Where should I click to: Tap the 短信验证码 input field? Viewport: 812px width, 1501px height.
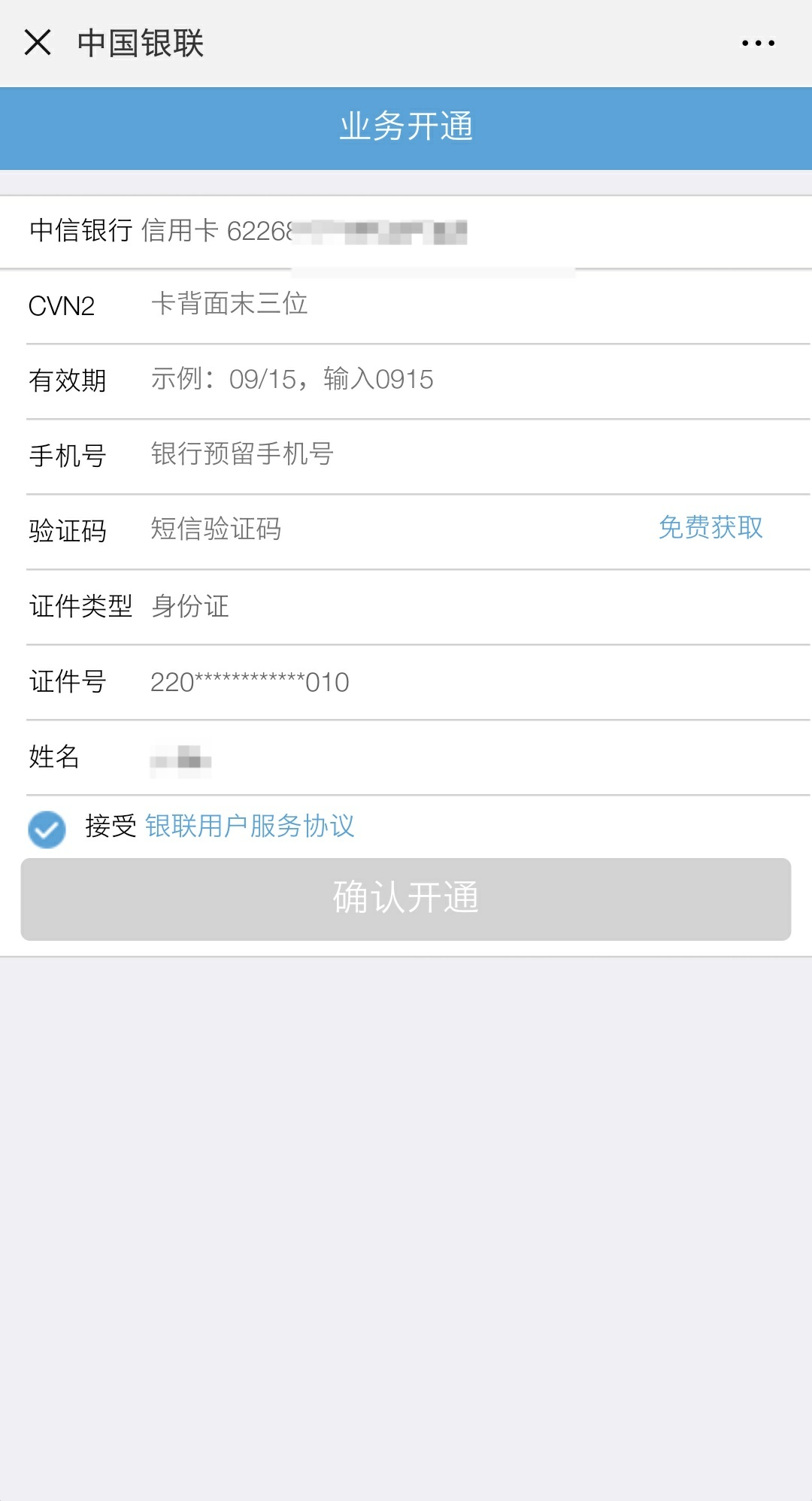click(376, 529)
